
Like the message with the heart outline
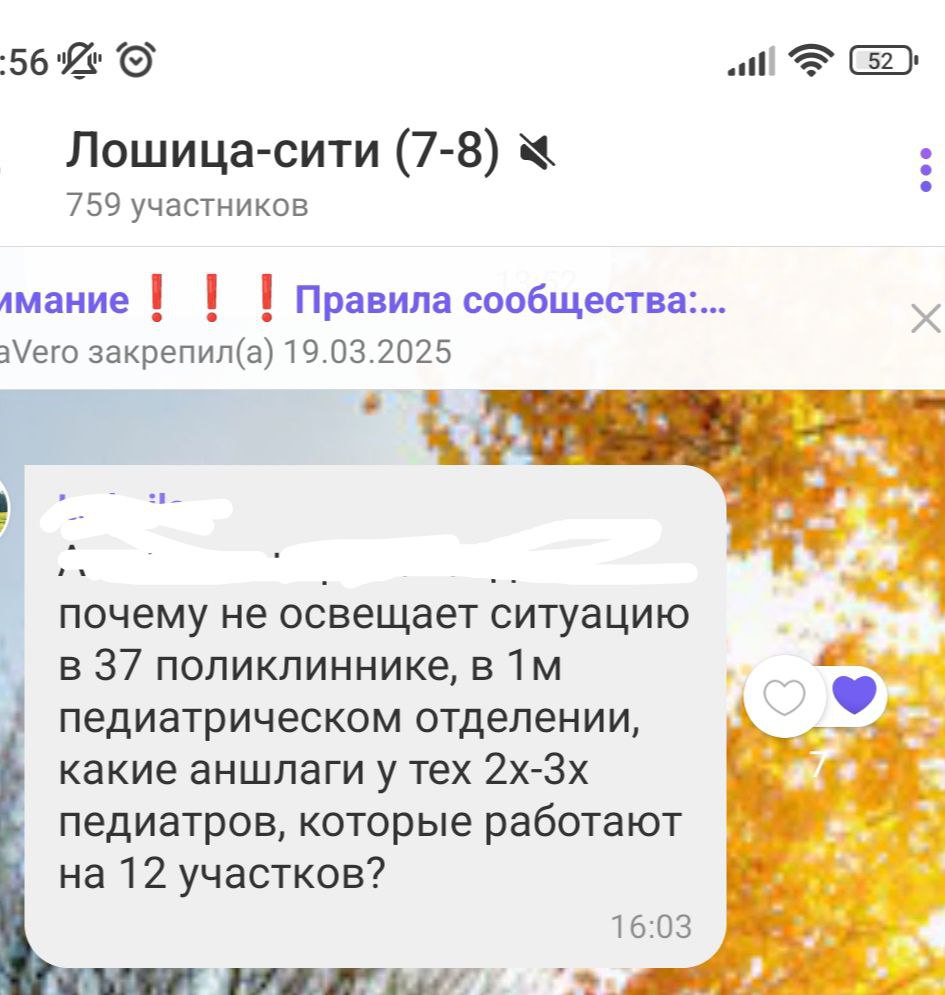pos(783,697)
